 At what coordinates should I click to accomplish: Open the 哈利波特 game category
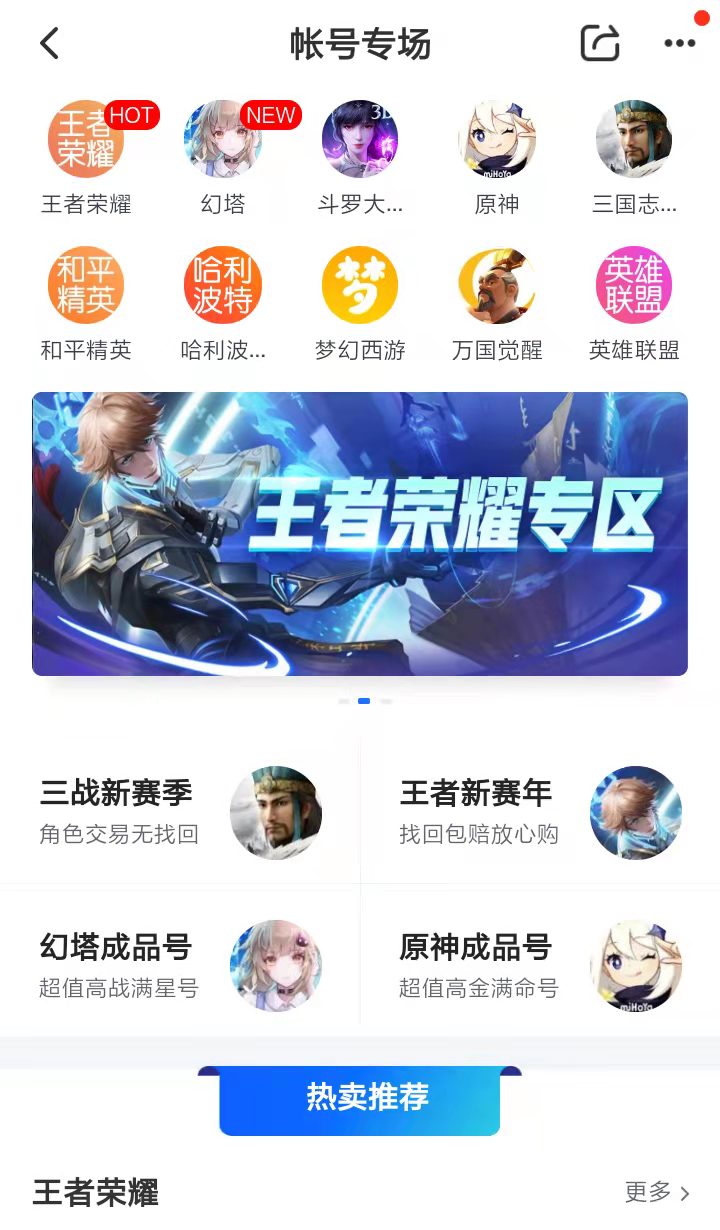tap(223, 286)
